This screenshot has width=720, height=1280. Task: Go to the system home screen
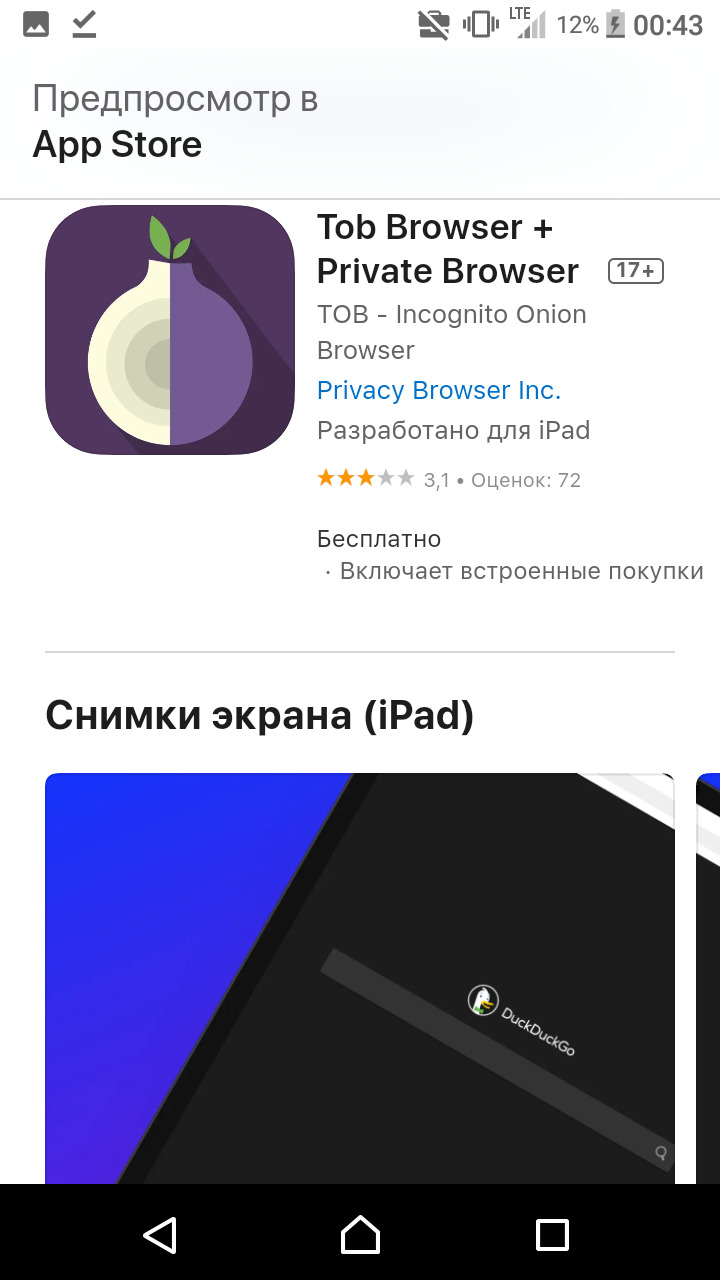(x=360, y=1234)
